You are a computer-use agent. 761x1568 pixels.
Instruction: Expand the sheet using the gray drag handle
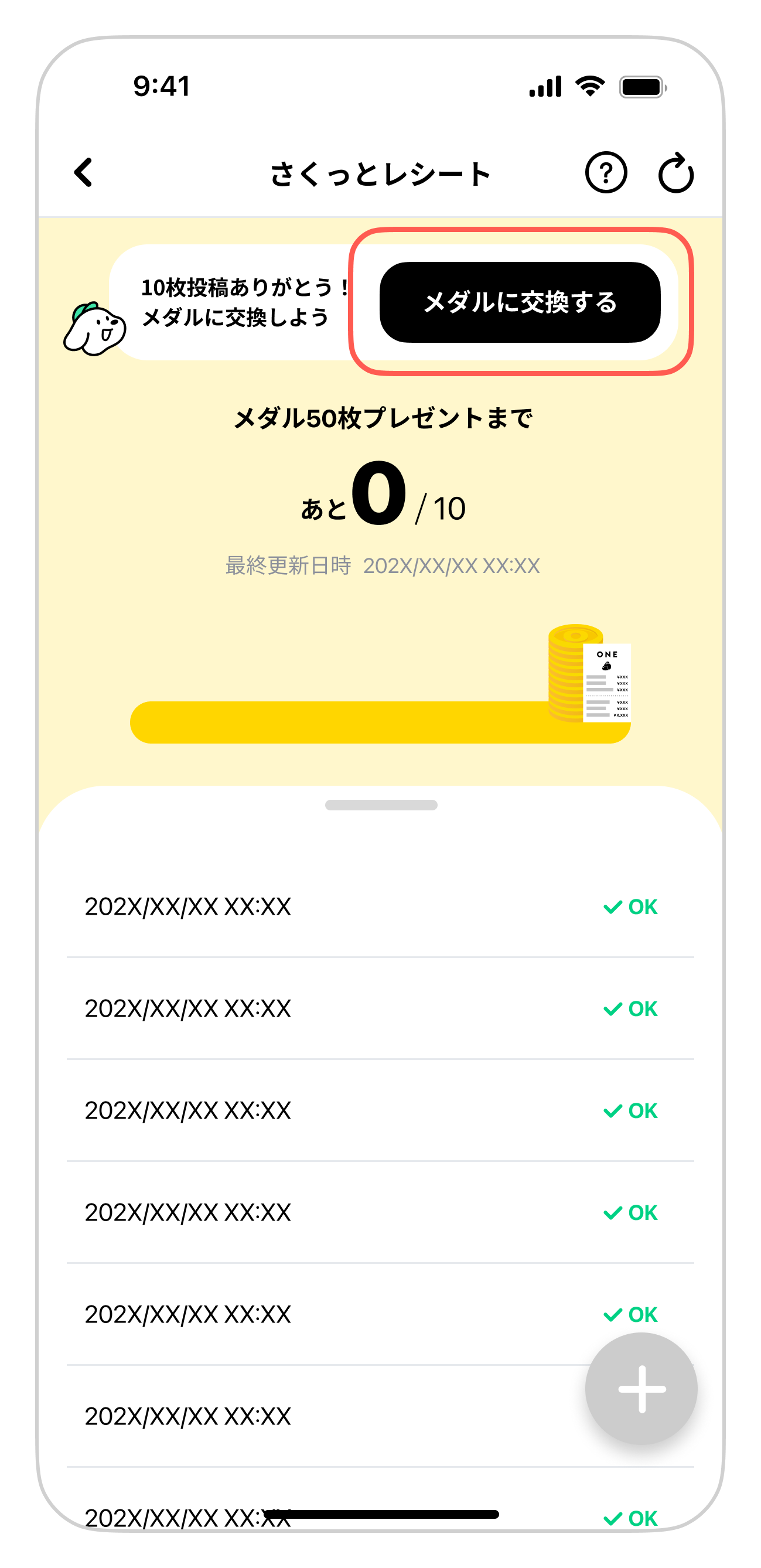tap(381, 804)
